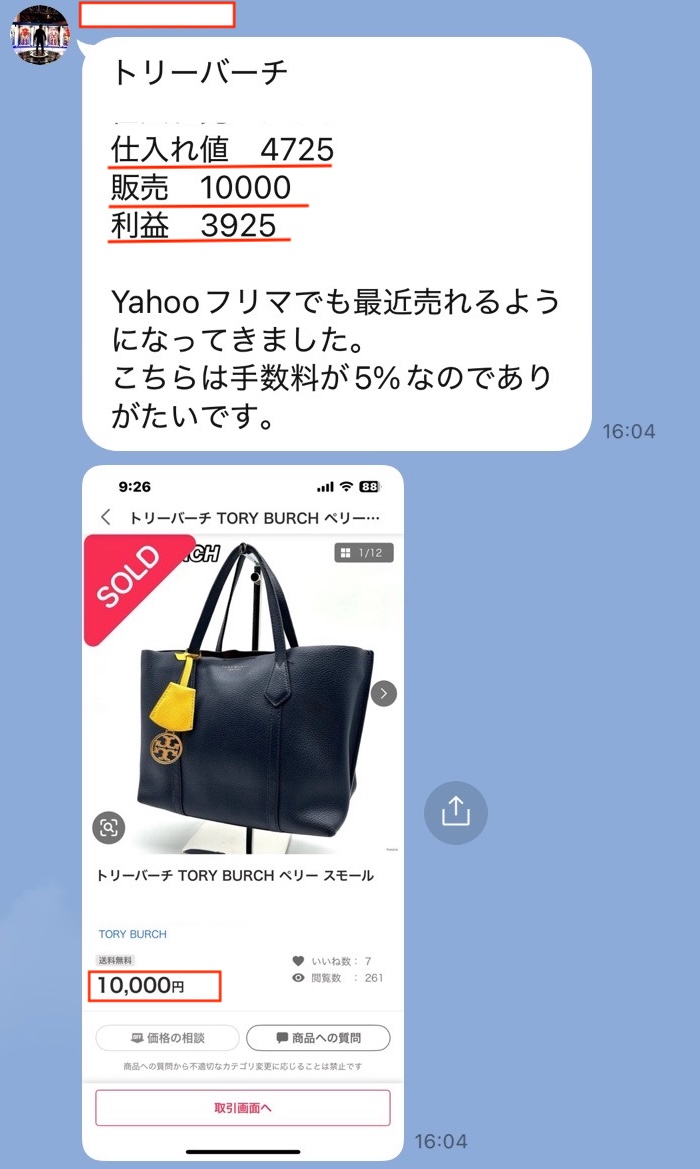Image resolution: width=700 pixels, height=1169 pixels.
Task: Open the sender's profile picture
Action: 40,34
